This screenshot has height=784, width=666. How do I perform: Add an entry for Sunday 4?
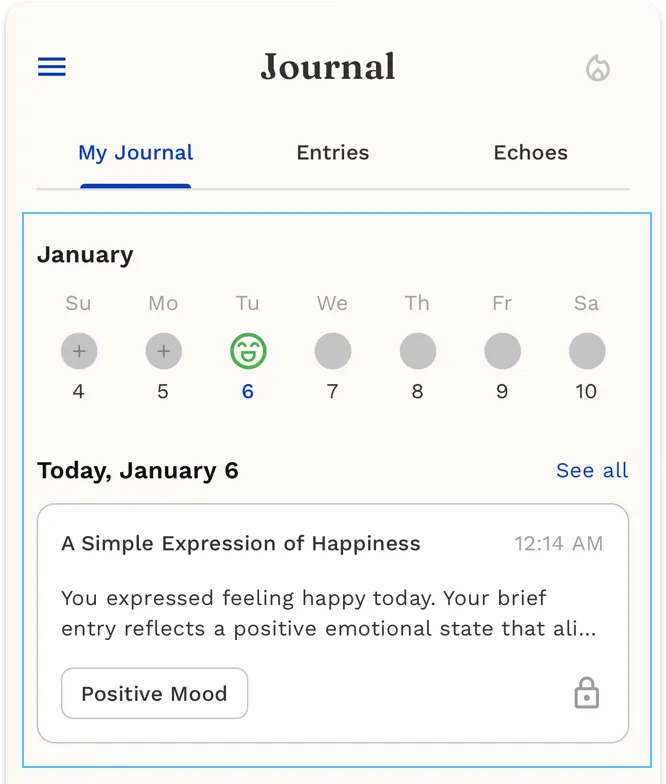pos(79,352)
